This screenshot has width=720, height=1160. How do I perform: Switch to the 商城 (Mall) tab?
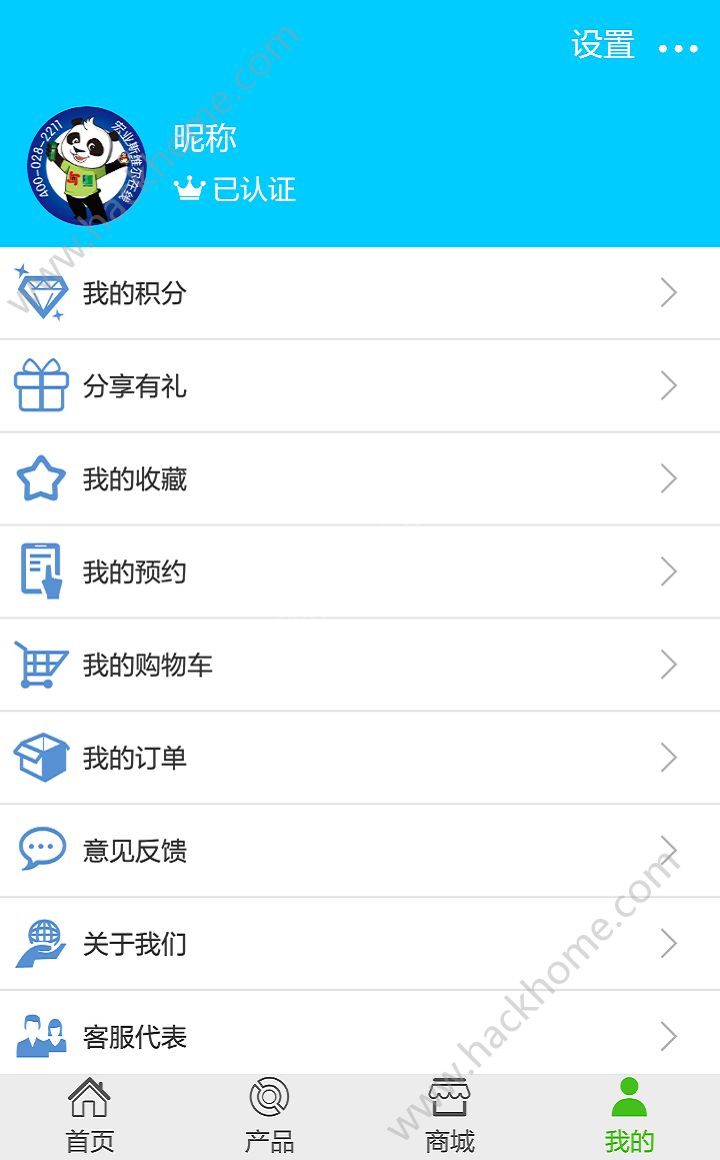pos(449,1117)
